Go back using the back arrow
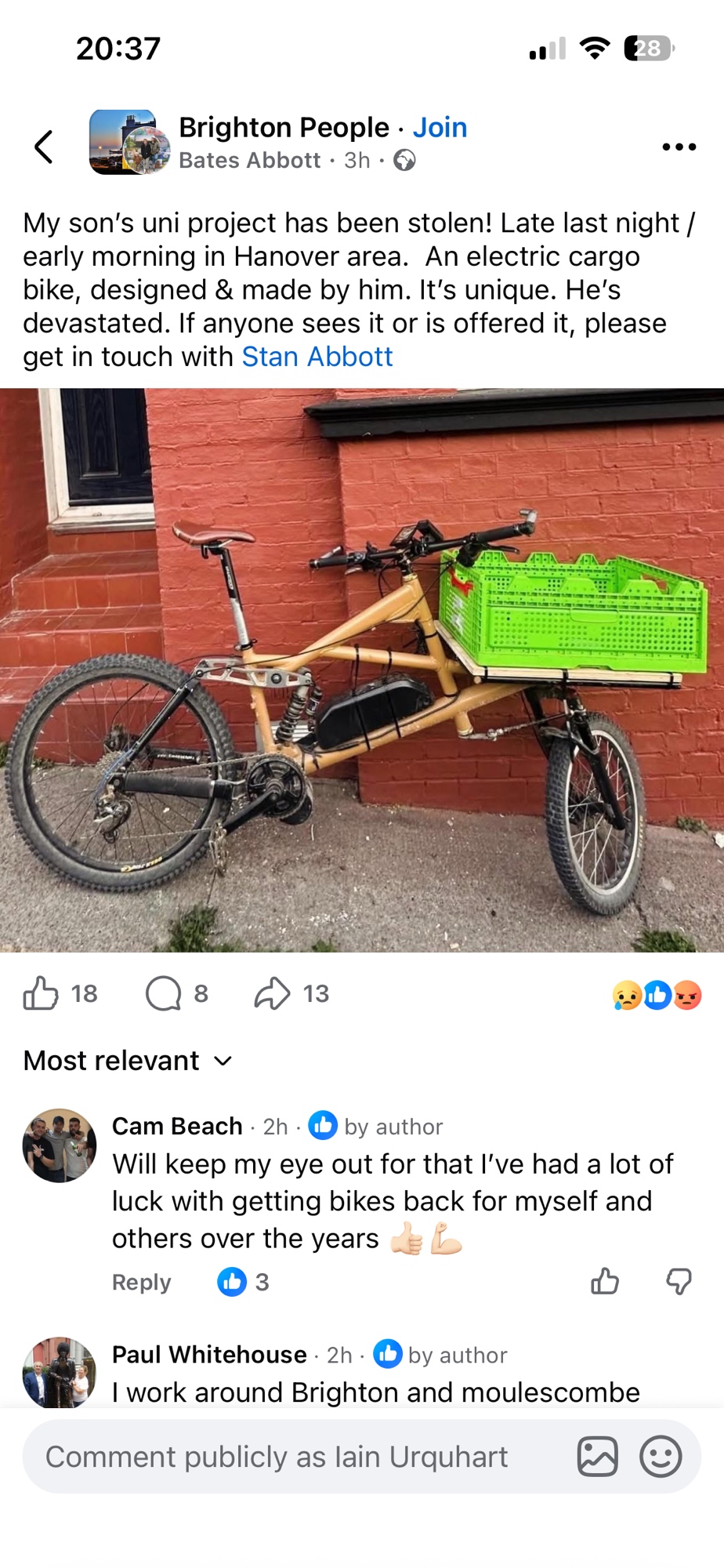Screen dimensions: 724x1568 (x=44, y=147)
